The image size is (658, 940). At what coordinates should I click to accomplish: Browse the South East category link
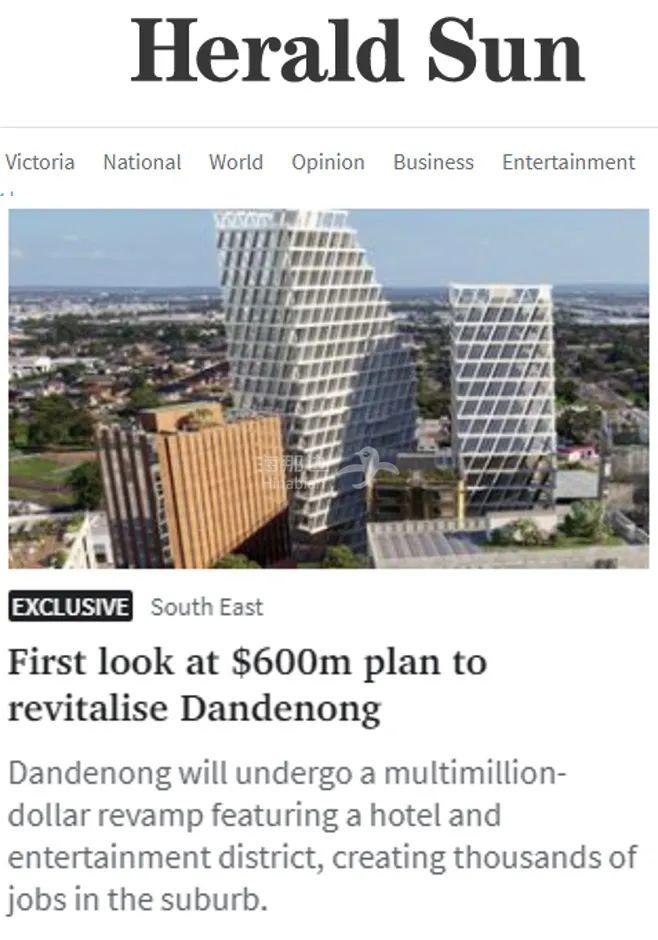coord(207,606)
